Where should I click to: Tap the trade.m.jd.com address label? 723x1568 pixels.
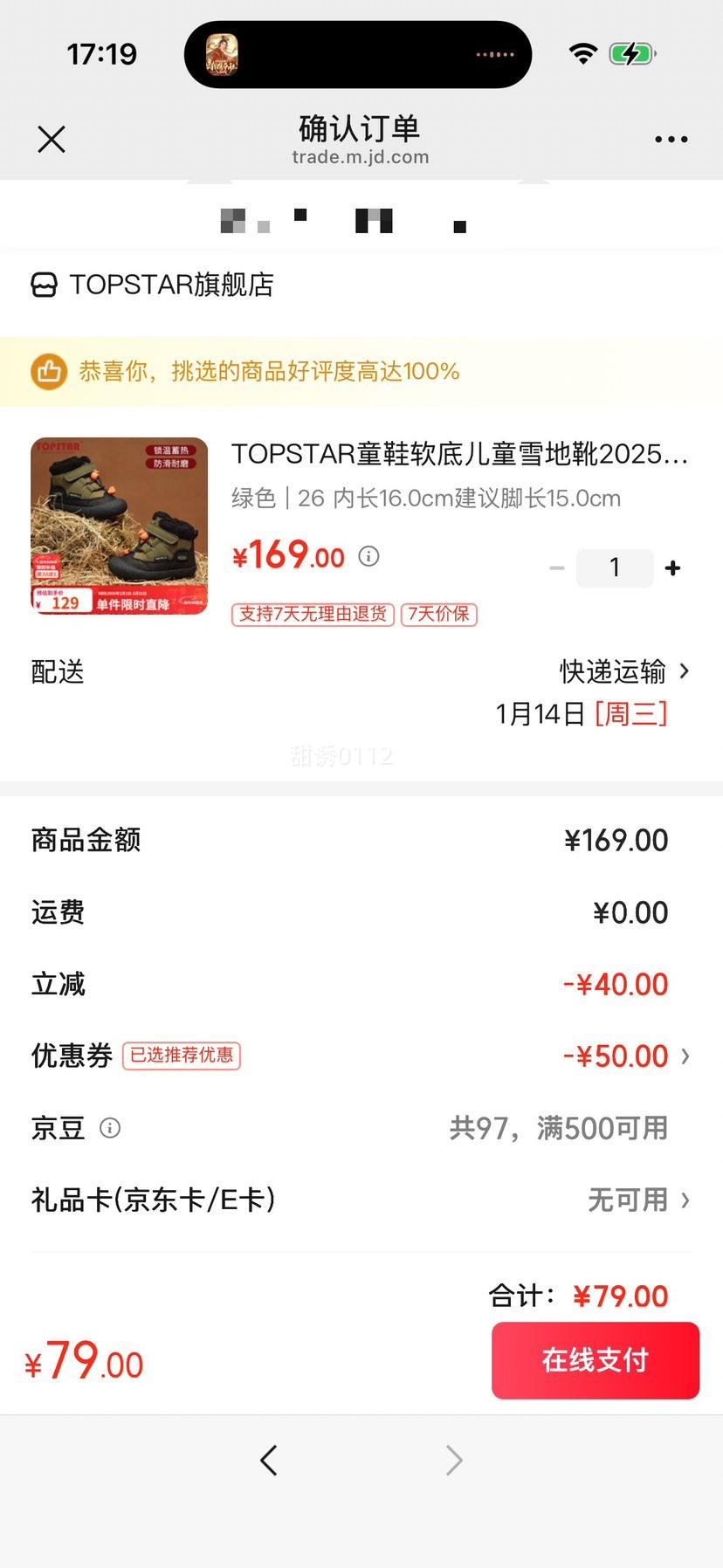pyautogui.click(x=361, y=157)
